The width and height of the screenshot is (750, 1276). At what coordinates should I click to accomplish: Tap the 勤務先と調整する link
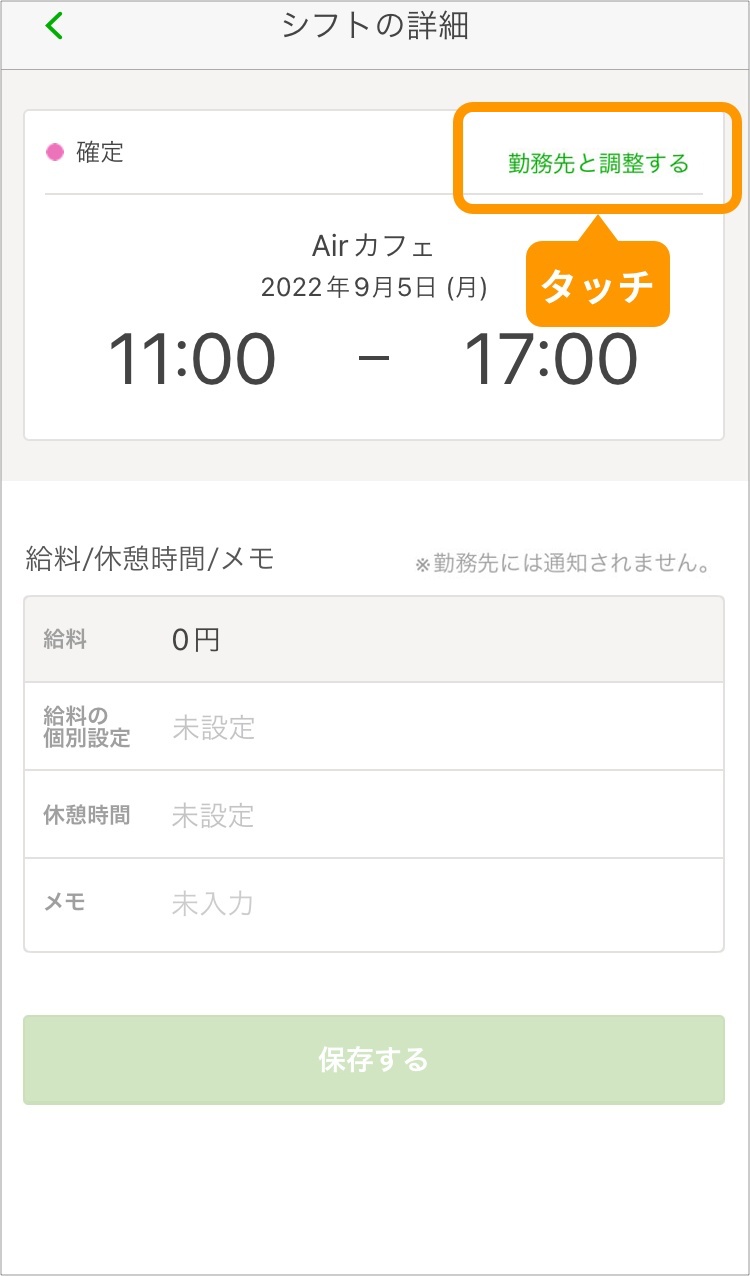(598, 164)
